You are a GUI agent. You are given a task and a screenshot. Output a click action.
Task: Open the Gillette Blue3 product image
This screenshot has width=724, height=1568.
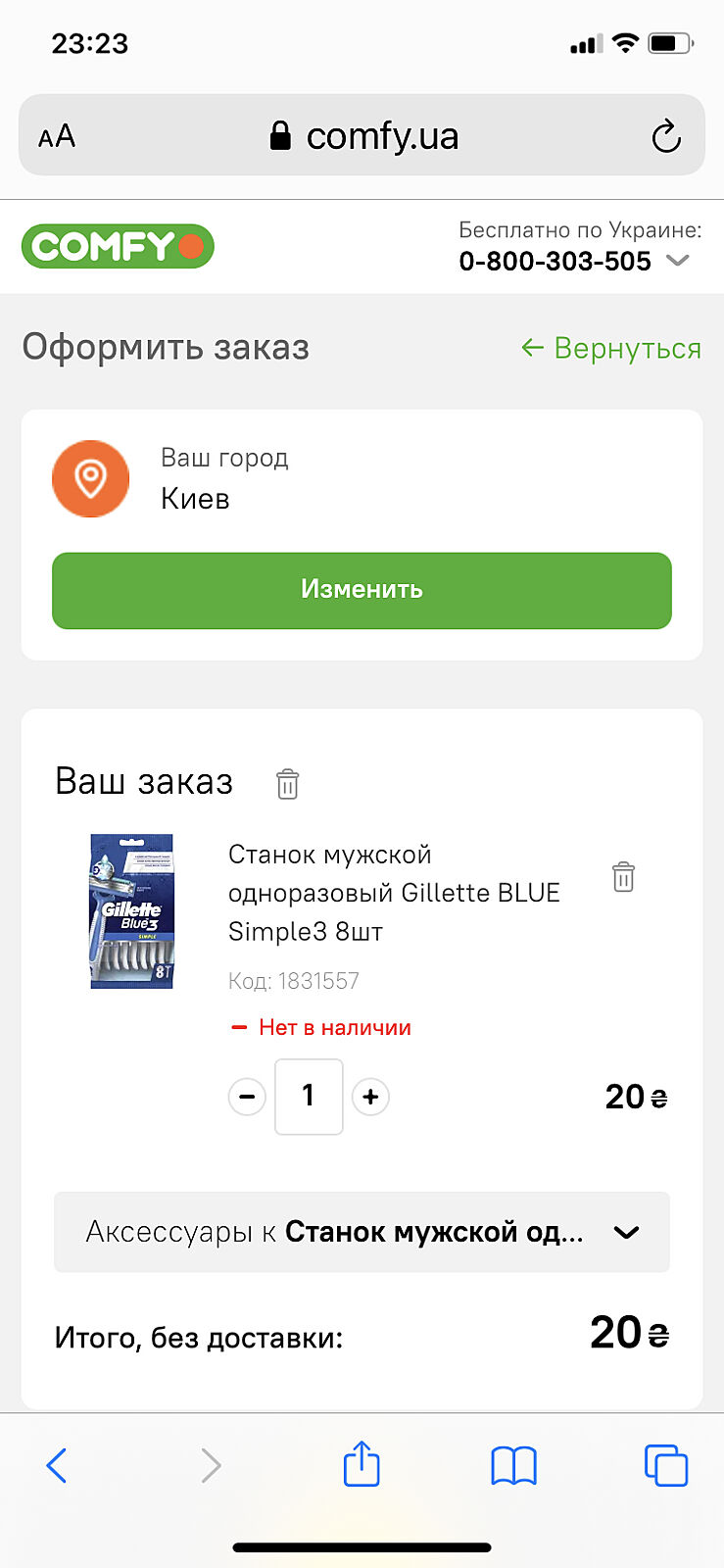(132, 911)
